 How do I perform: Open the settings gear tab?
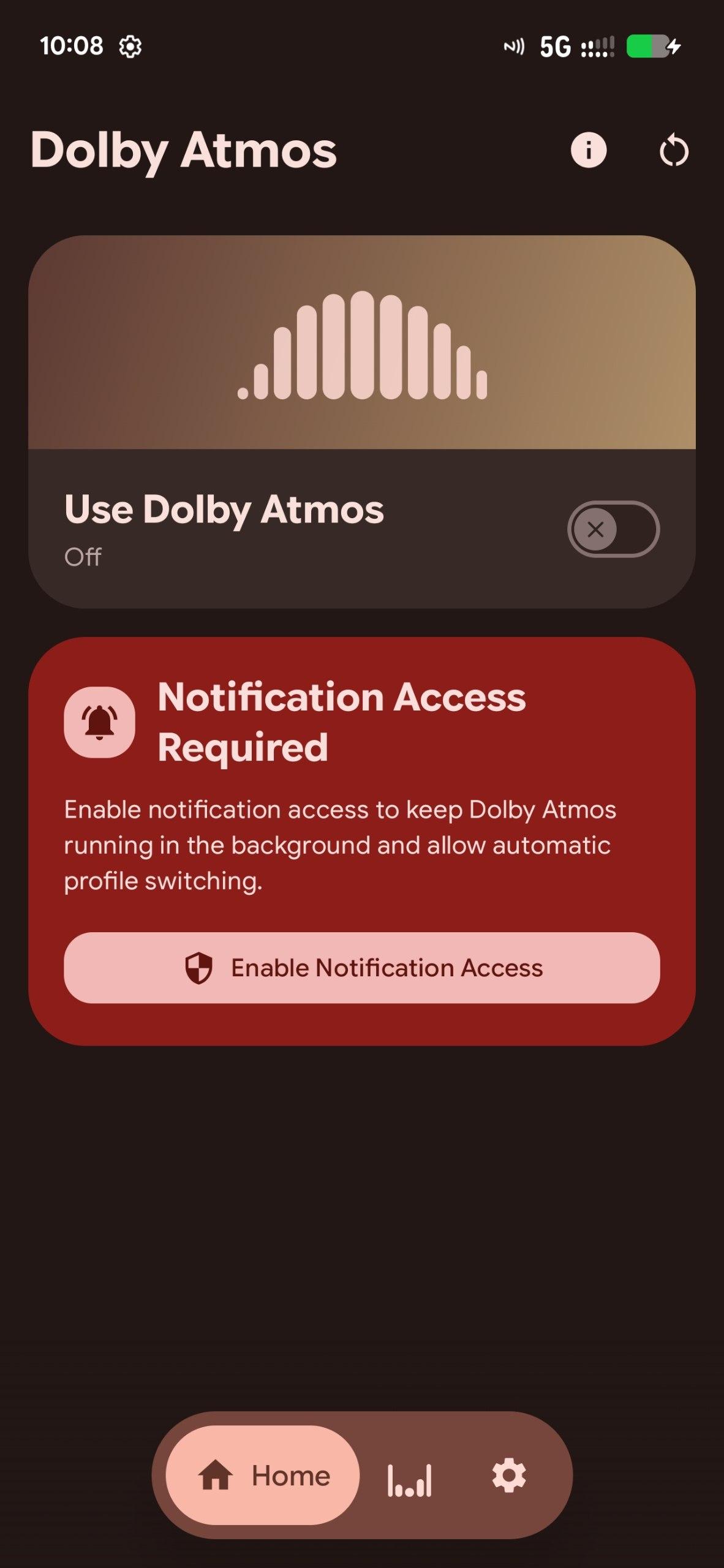coord(509,1476)
